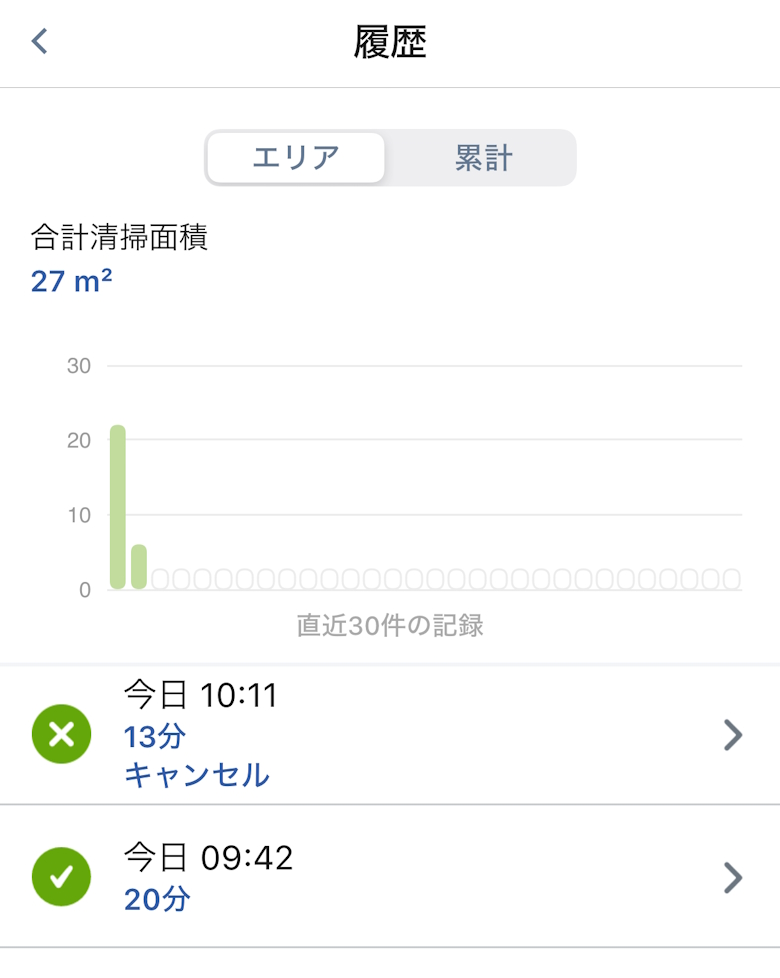780x978 pixels.
Task: Switch to the 累計 tab
Action: (483, 158)
